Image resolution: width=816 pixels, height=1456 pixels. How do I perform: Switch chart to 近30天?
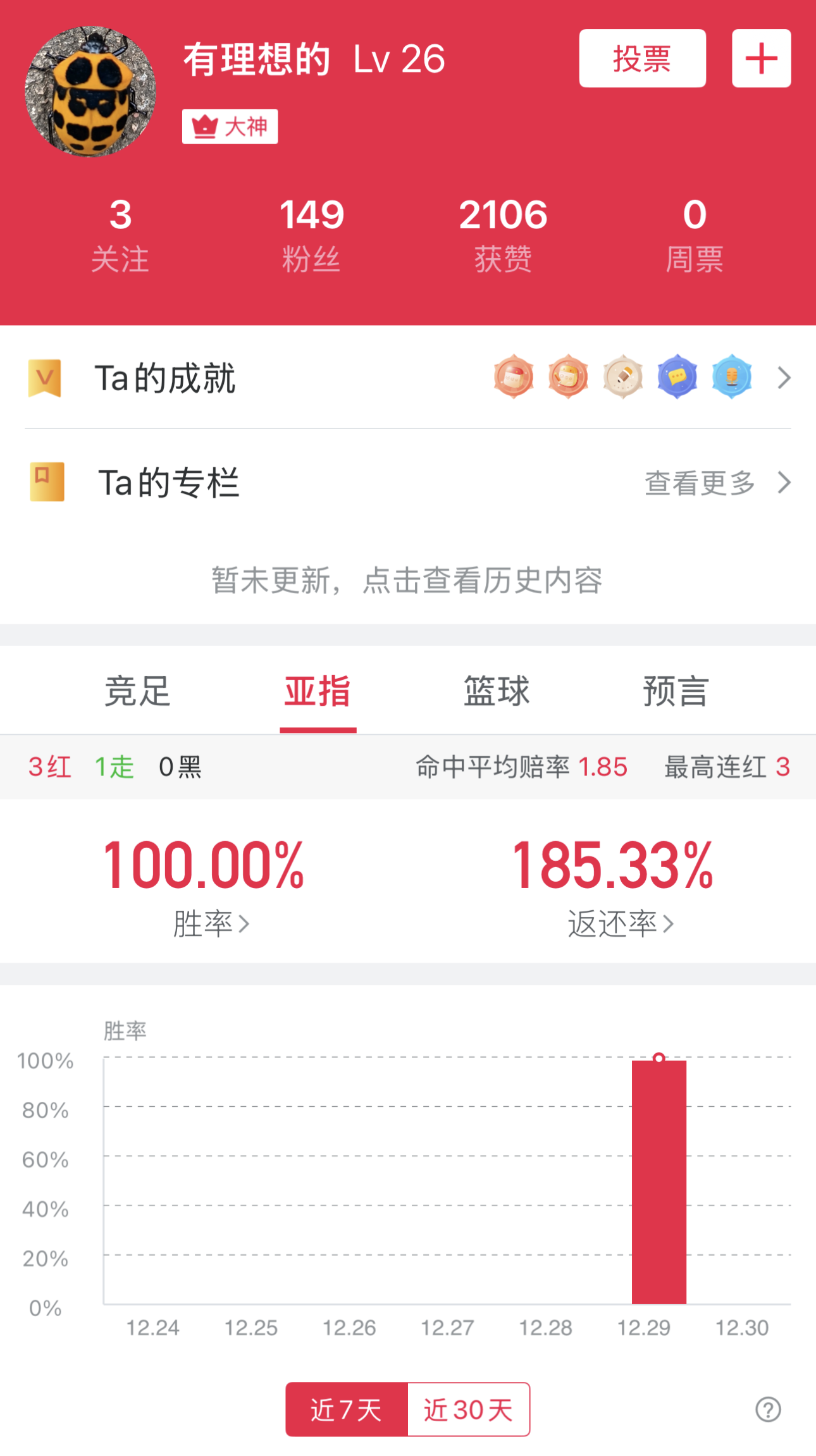(x=468, y=1409)
